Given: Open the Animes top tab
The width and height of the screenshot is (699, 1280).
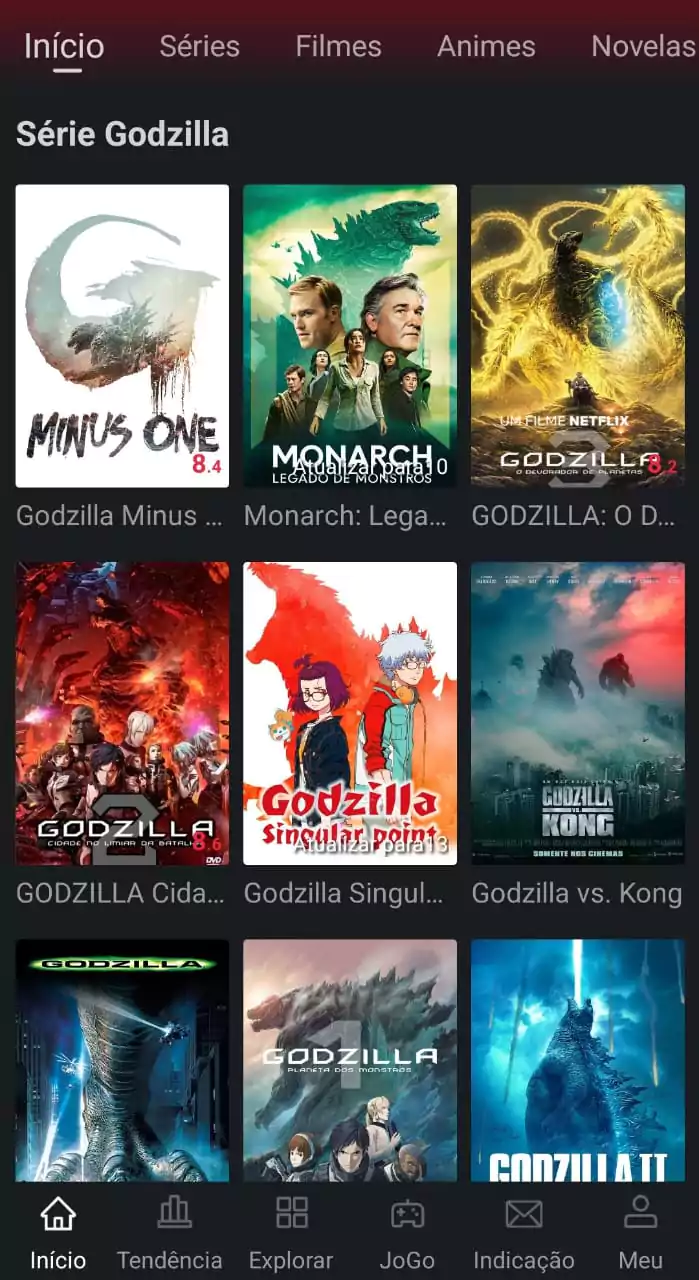Looking at the screenshot, I should (486, 46).
